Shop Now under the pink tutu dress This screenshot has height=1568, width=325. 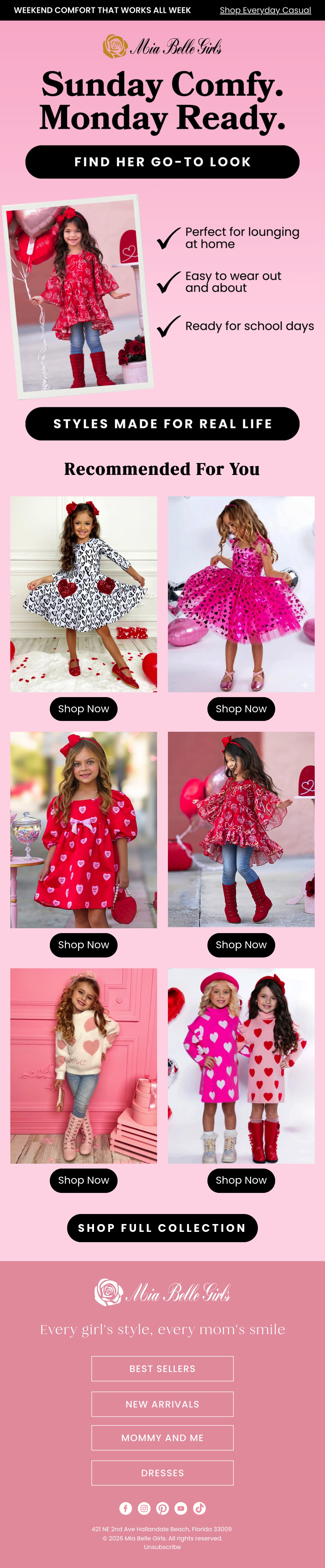pos(241,709)
